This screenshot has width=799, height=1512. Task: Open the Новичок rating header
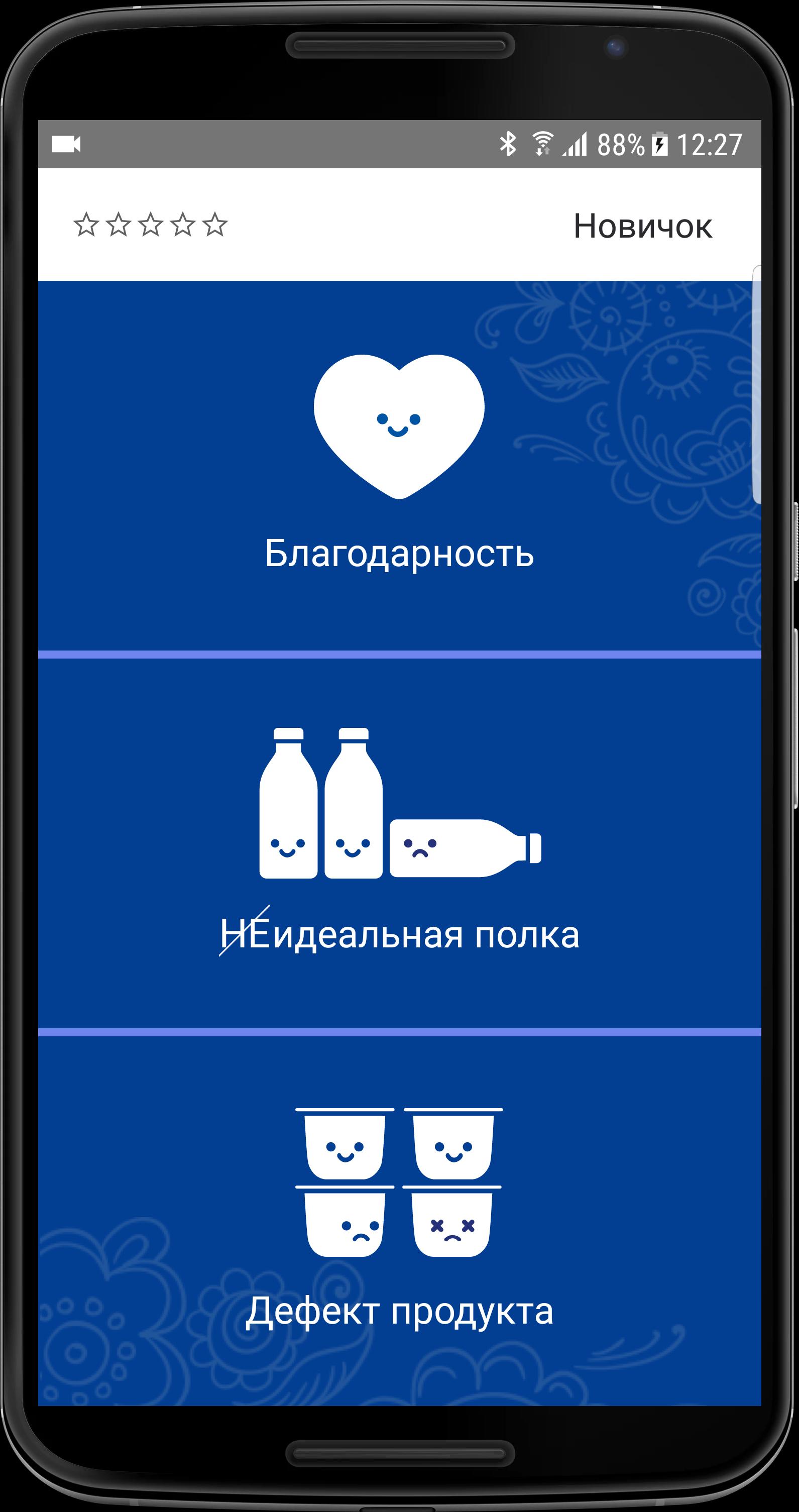pyautogui.click(x=642, y=226)
